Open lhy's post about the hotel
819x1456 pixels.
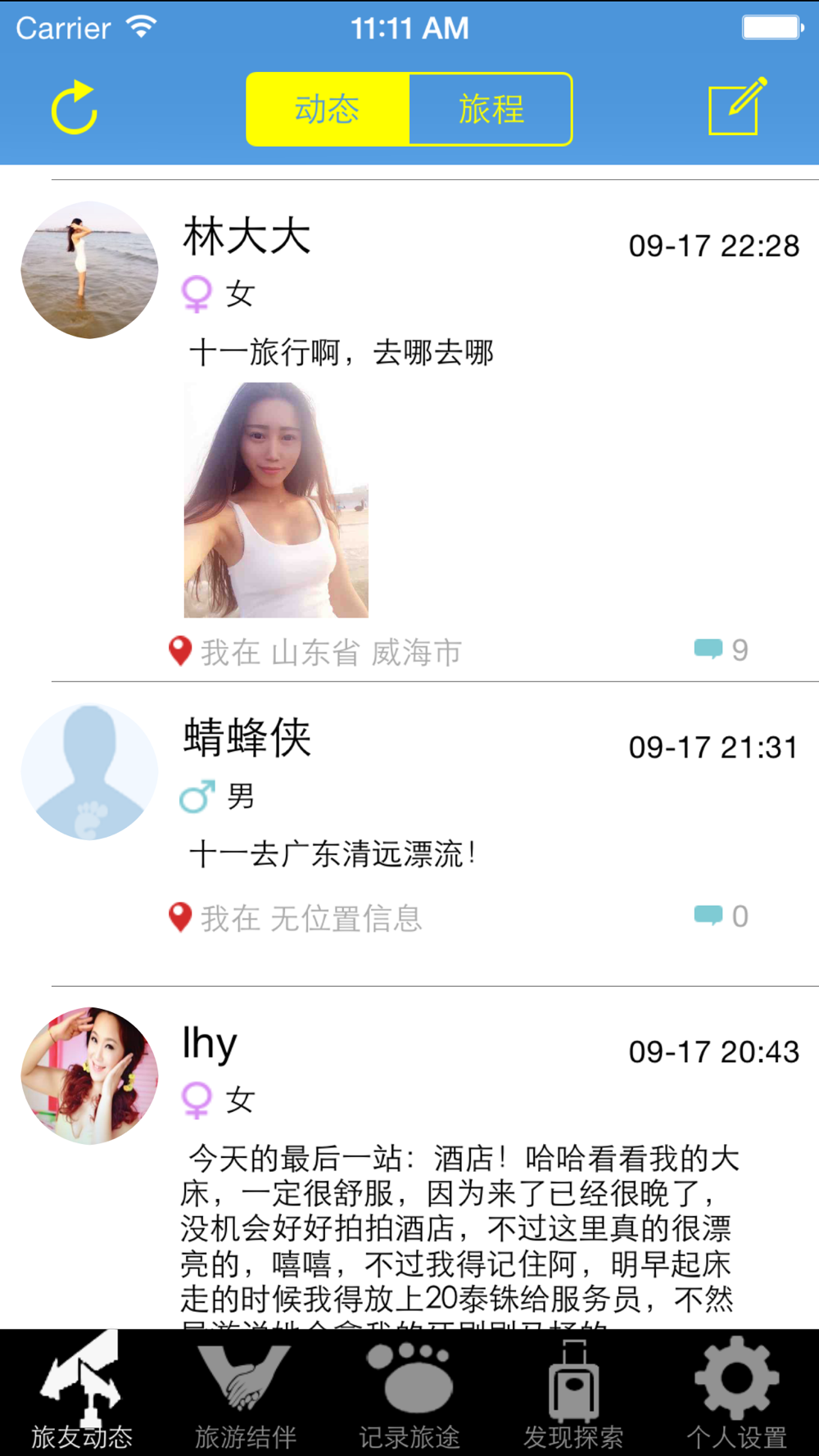(x=457, y=1228)
